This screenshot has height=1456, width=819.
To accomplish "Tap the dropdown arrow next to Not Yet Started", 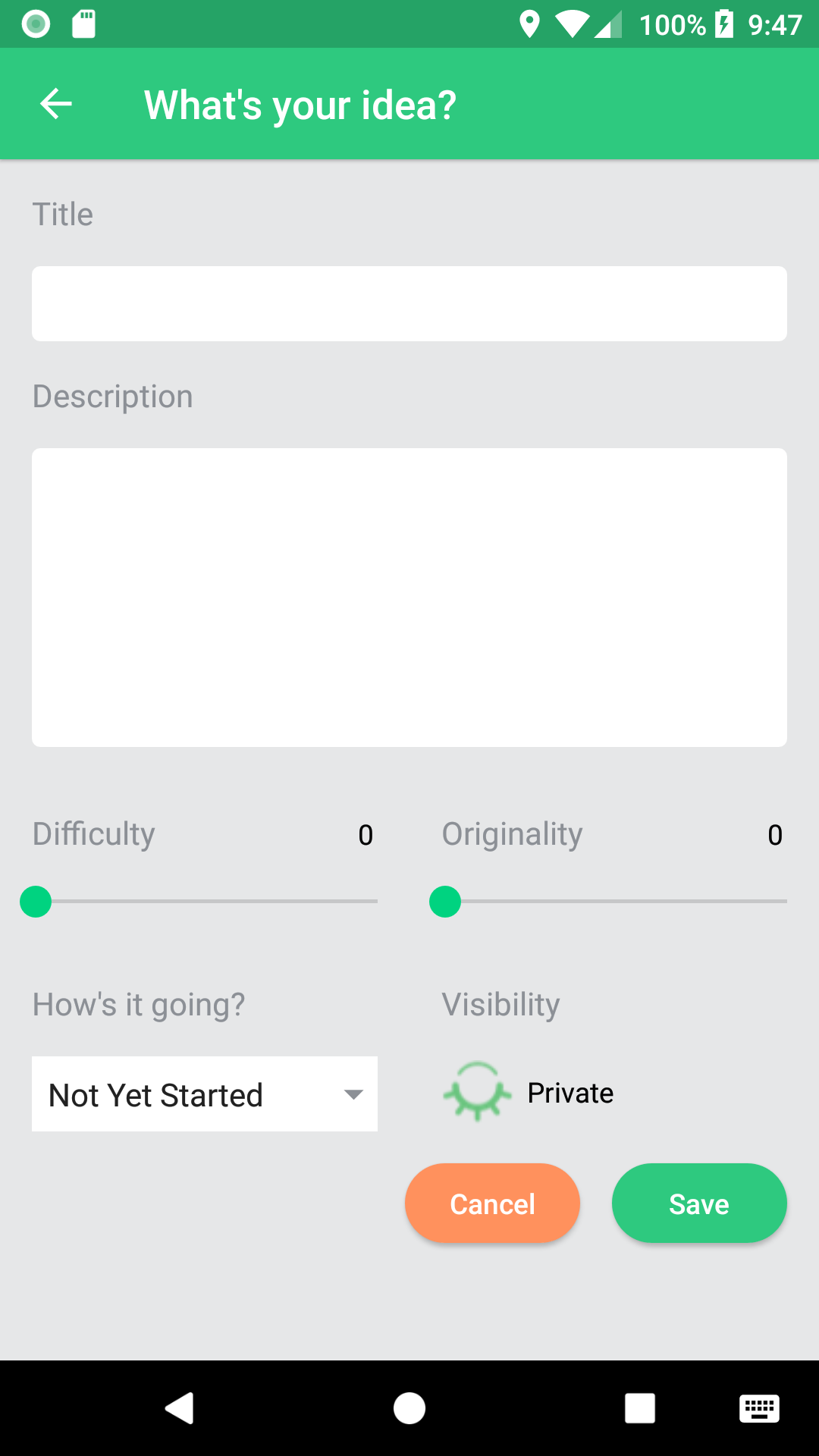I will pyautogui.click(x=352, y=1094).
